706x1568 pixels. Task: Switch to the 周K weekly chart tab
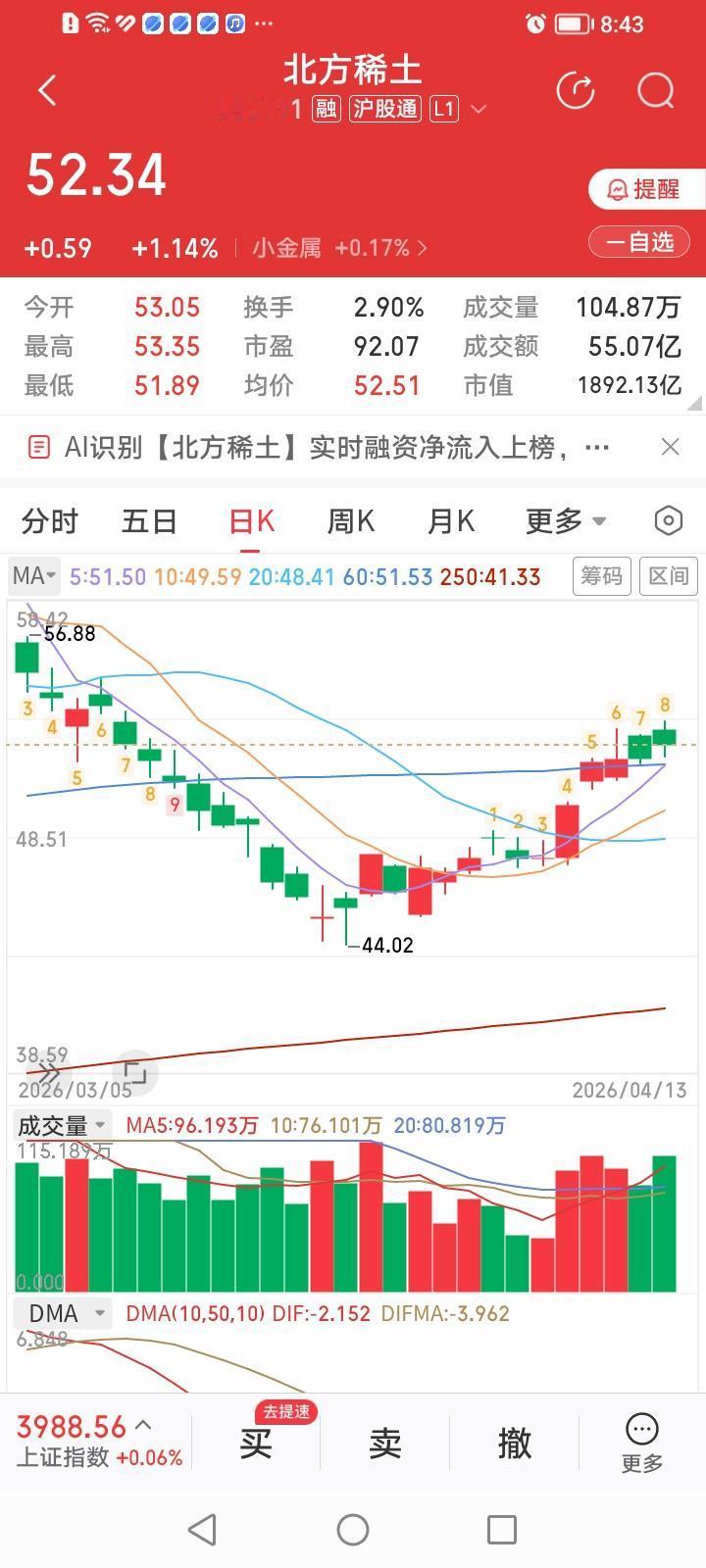click(349, 521)
